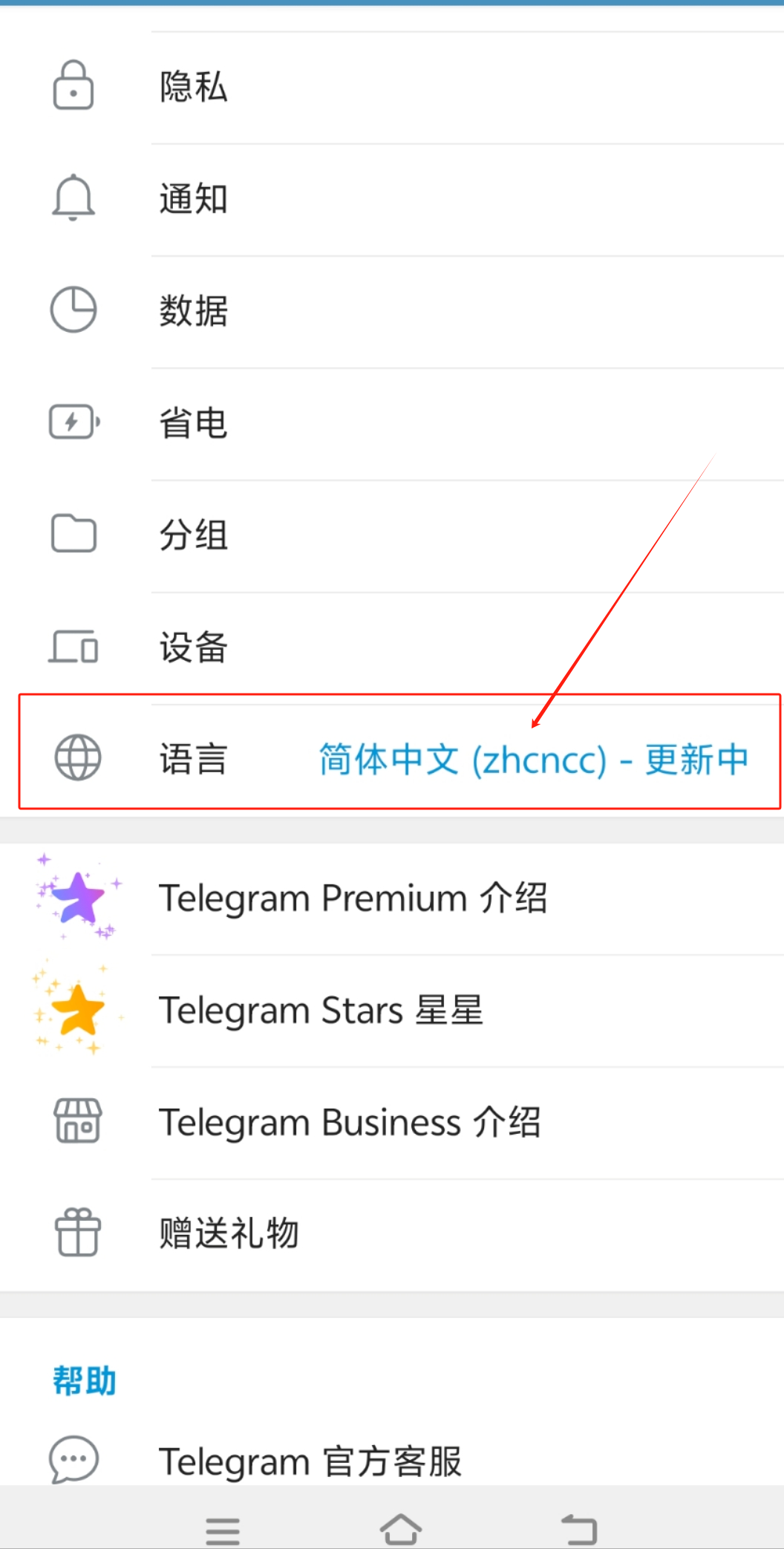
Task: Open Telegram Premium 介绍
Action: (x=353, y=899)
